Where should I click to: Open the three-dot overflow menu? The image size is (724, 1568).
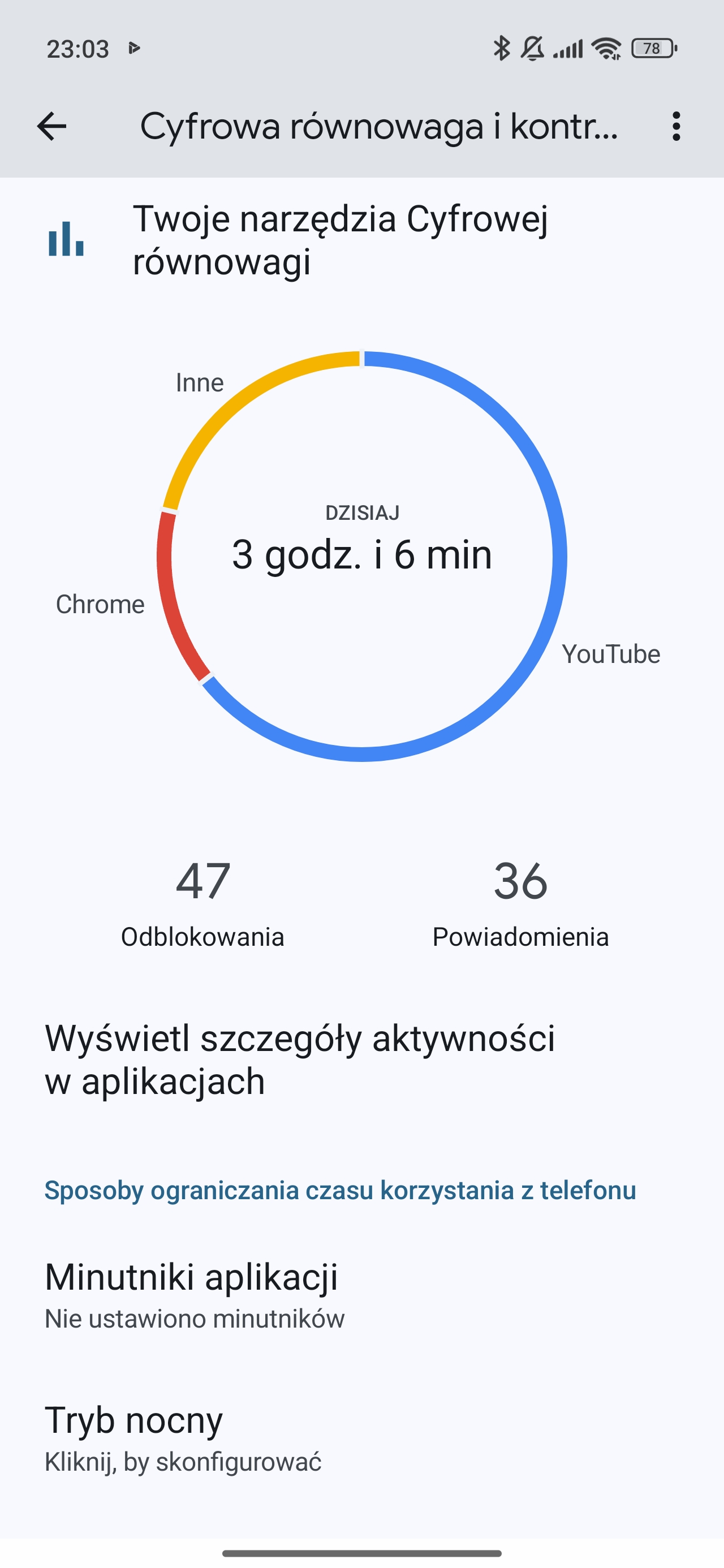(675, 127)
